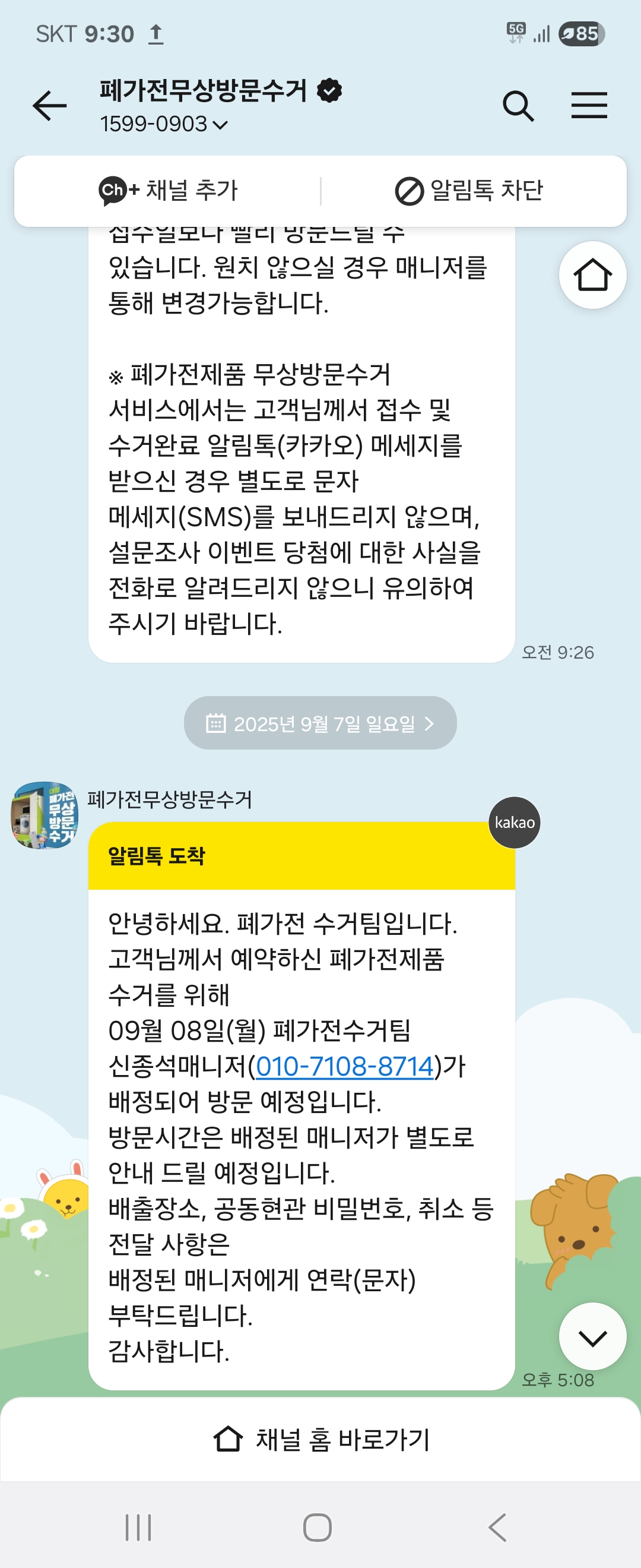This screenshot has height=1568, width=641.
Task: Open the 2025년 9월 7일 date chip
Action: coord(320,723)
